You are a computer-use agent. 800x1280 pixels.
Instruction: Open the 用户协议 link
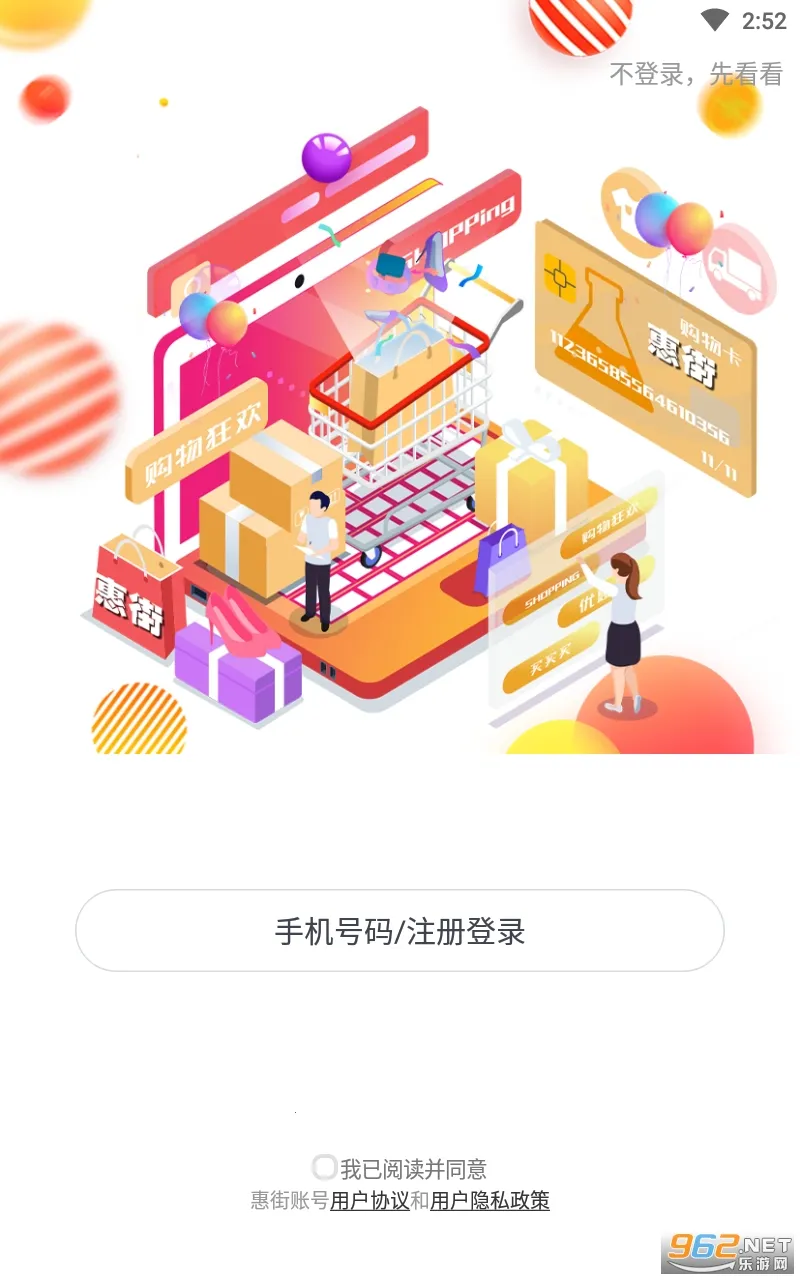369,1201
